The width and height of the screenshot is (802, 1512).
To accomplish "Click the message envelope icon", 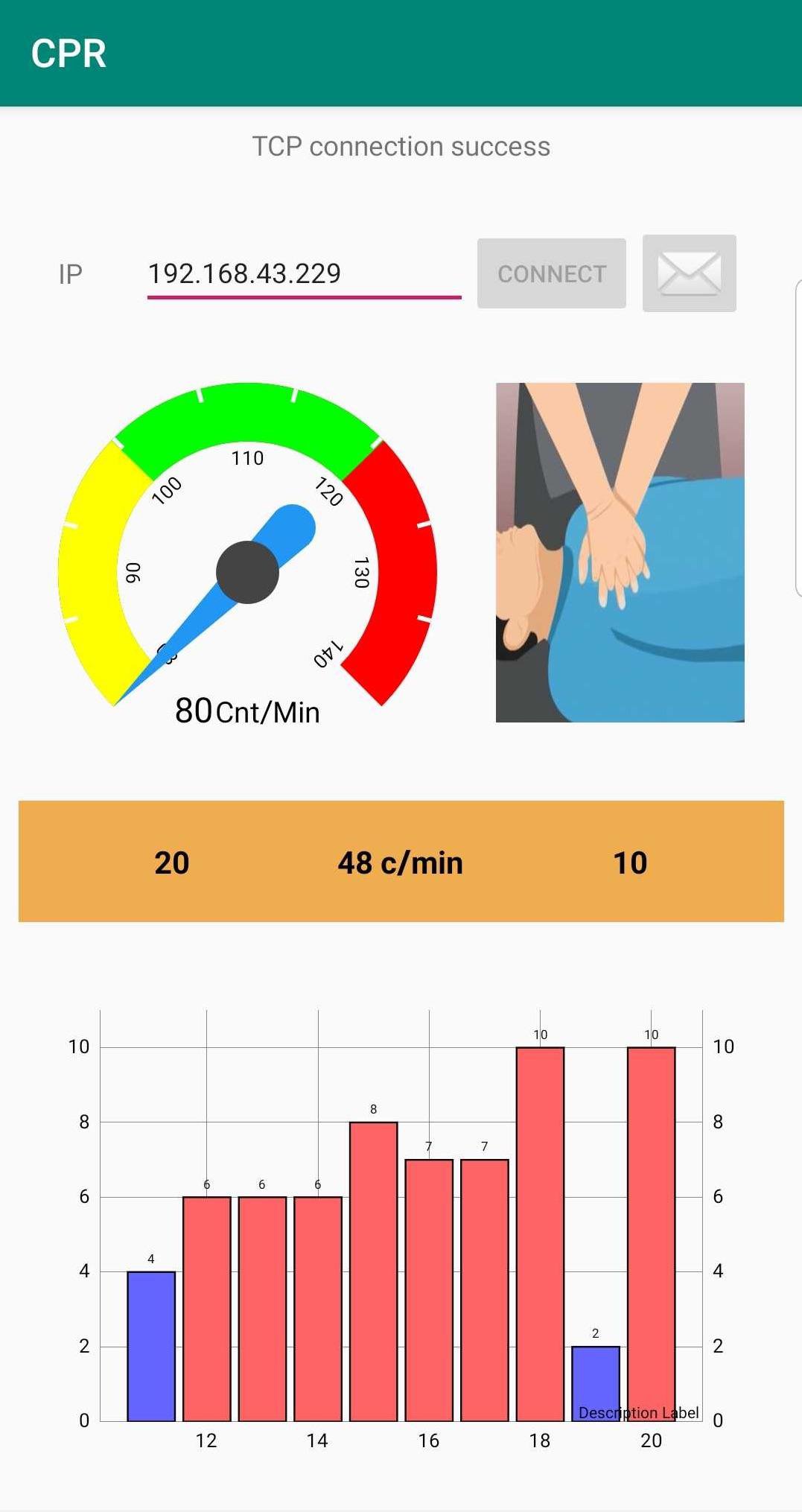I will (688, 273).
